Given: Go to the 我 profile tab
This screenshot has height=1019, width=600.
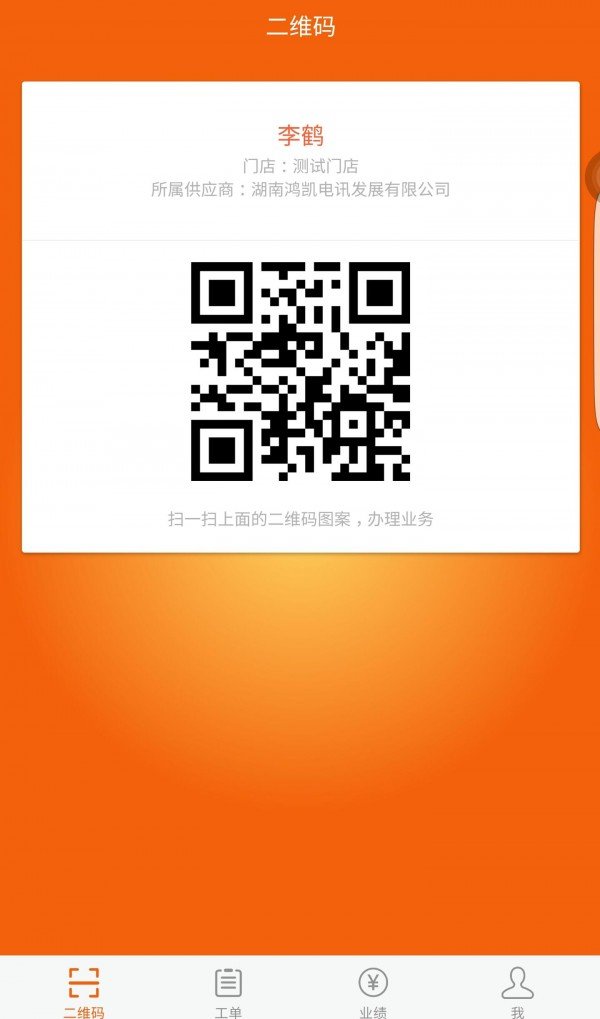Looking at the screenshot, I should click(517, 990).
